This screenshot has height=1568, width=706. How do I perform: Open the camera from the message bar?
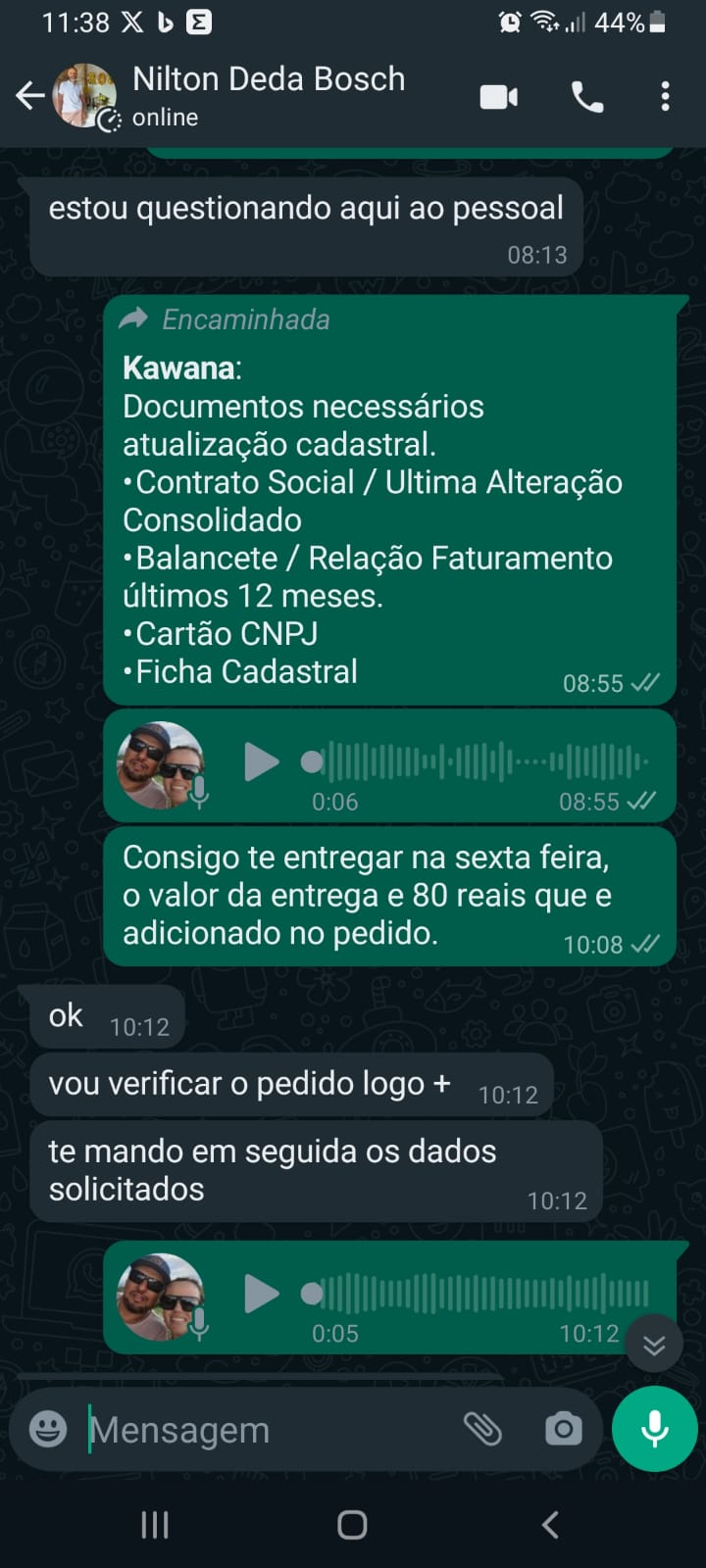[x=563, y=1430]
